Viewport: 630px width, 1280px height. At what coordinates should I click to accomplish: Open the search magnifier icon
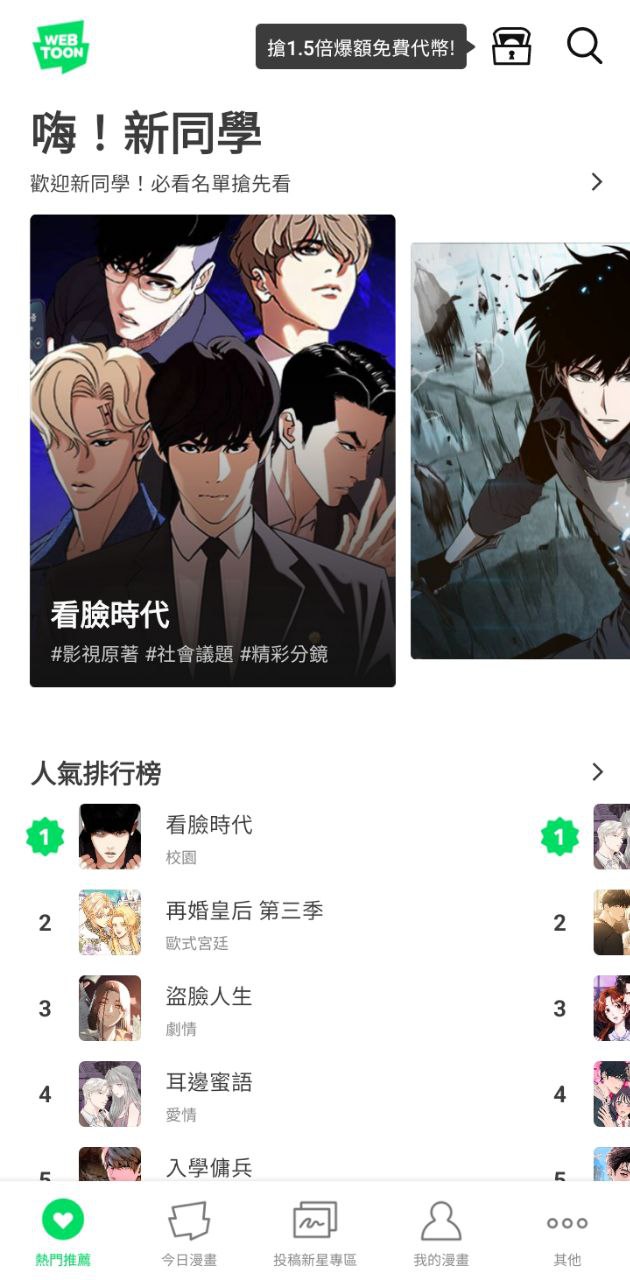(x=584, y=46)
